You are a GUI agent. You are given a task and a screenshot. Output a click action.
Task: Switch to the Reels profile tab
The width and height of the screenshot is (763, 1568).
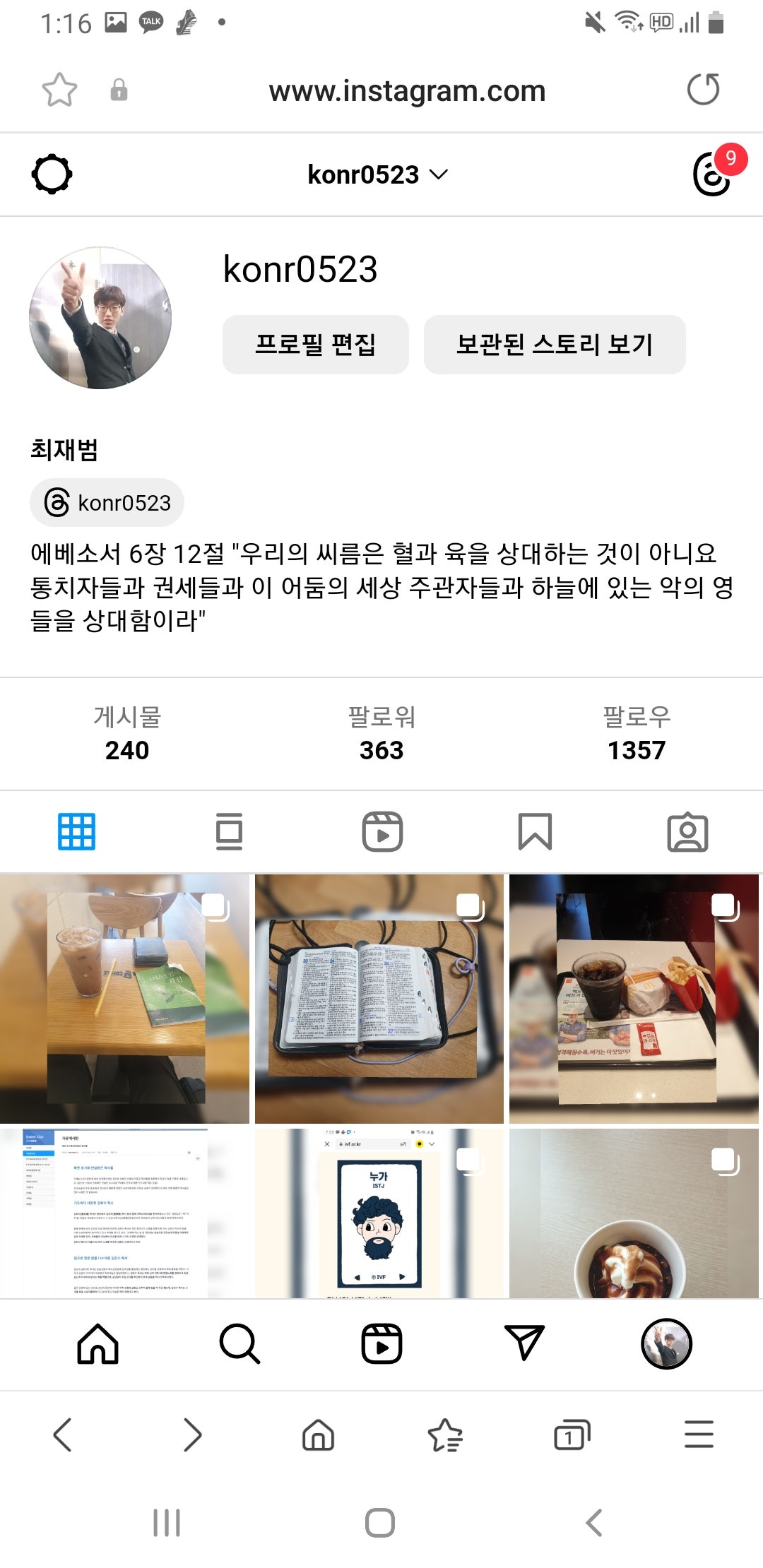(x=382, y=831)
